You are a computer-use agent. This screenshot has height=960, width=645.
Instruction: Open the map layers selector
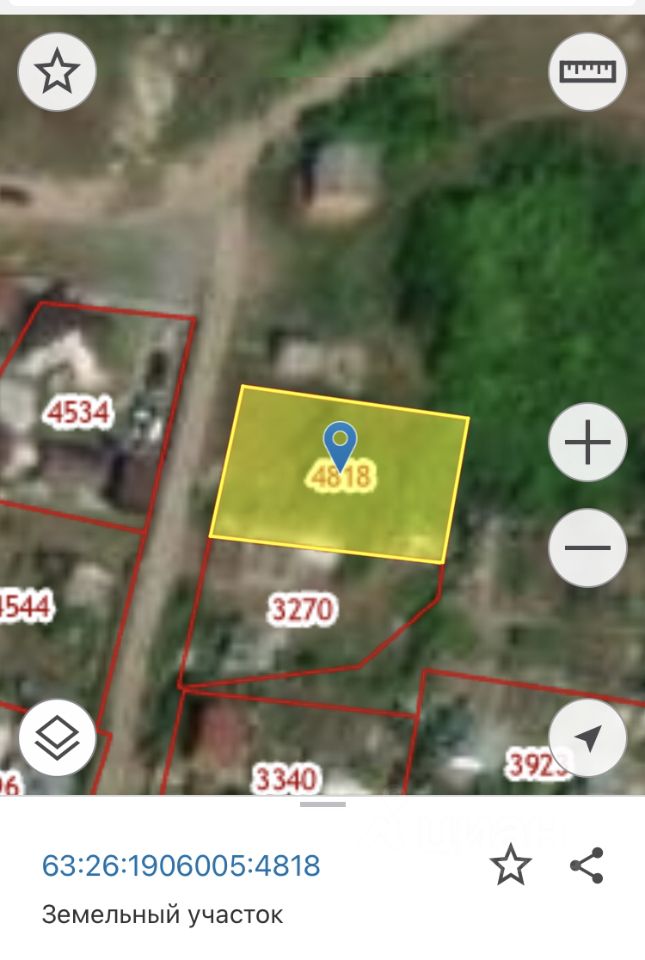(x=57, y=738)
